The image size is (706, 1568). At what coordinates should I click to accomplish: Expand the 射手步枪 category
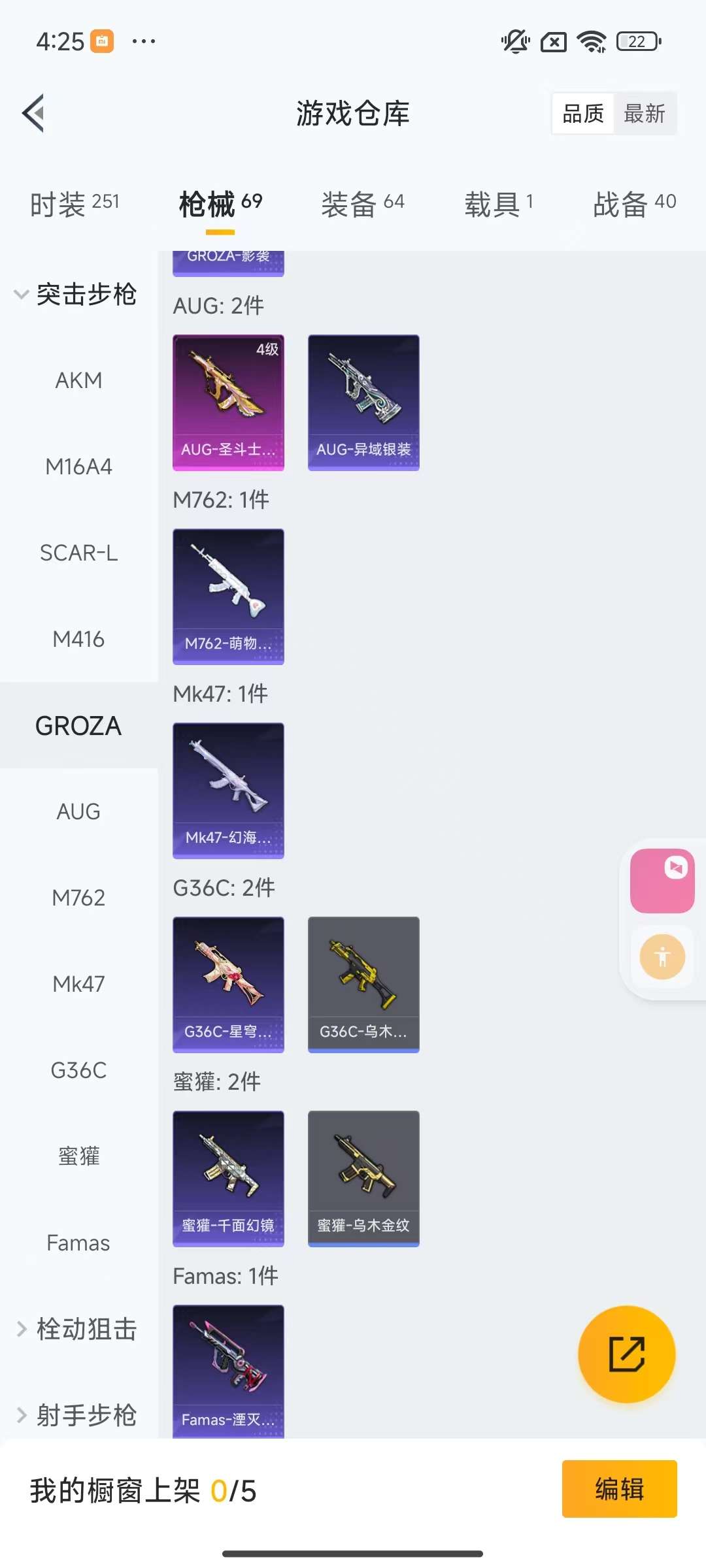[77, 1415]
